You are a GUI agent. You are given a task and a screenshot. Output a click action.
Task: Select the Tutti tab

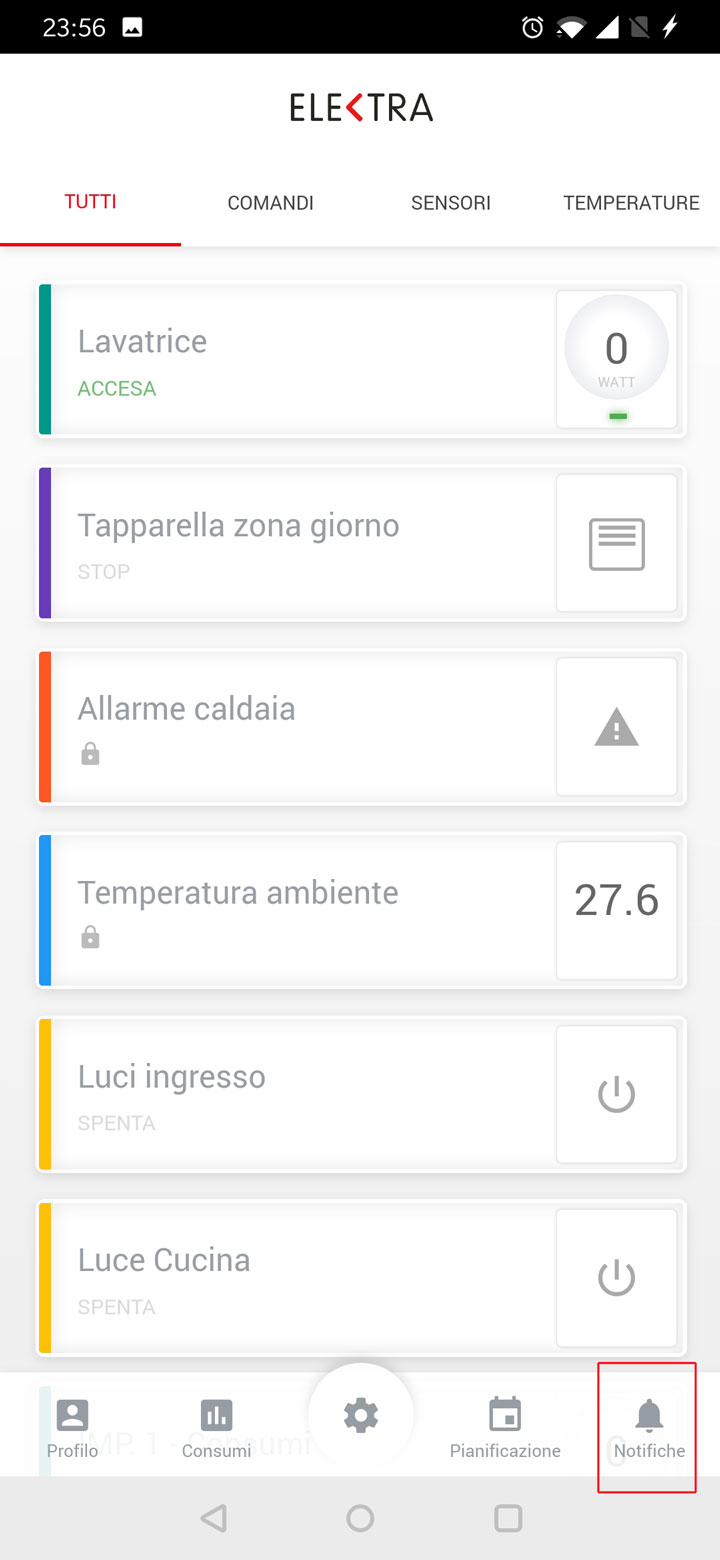[90, 203]
